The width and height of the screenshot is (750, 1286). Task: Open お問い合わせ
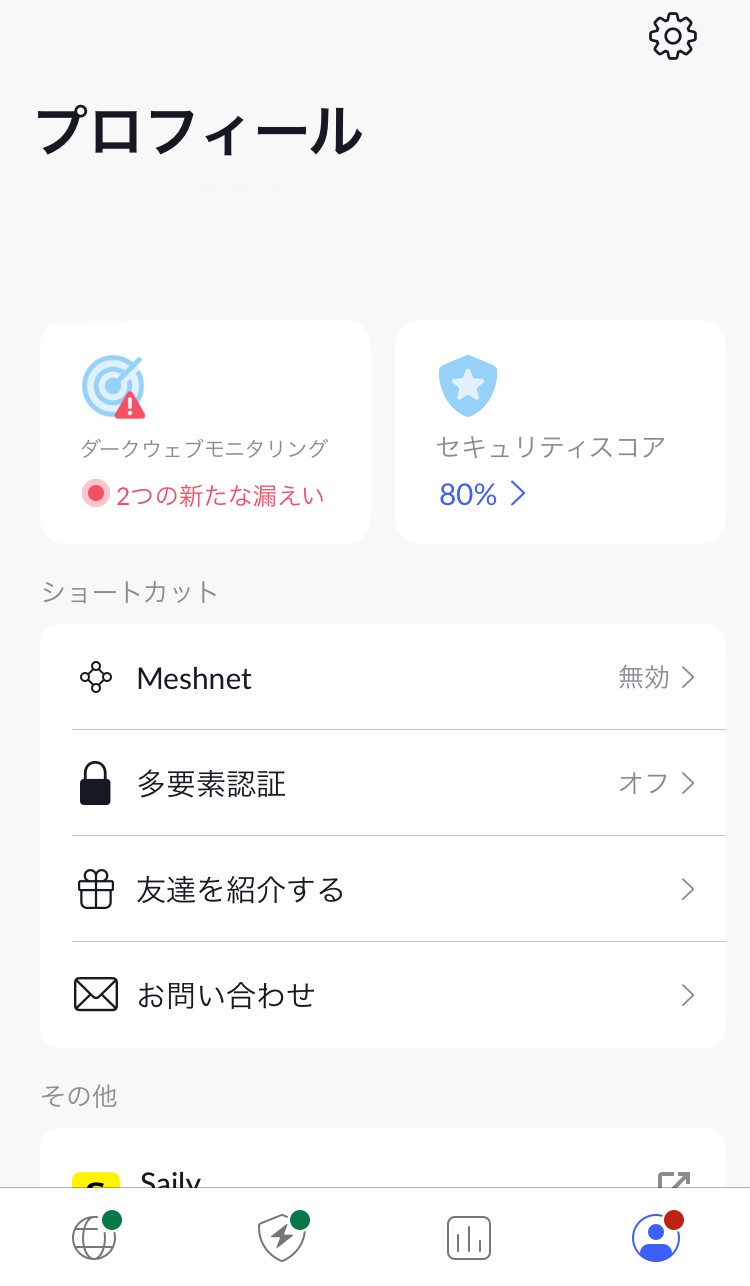point(383,995)
